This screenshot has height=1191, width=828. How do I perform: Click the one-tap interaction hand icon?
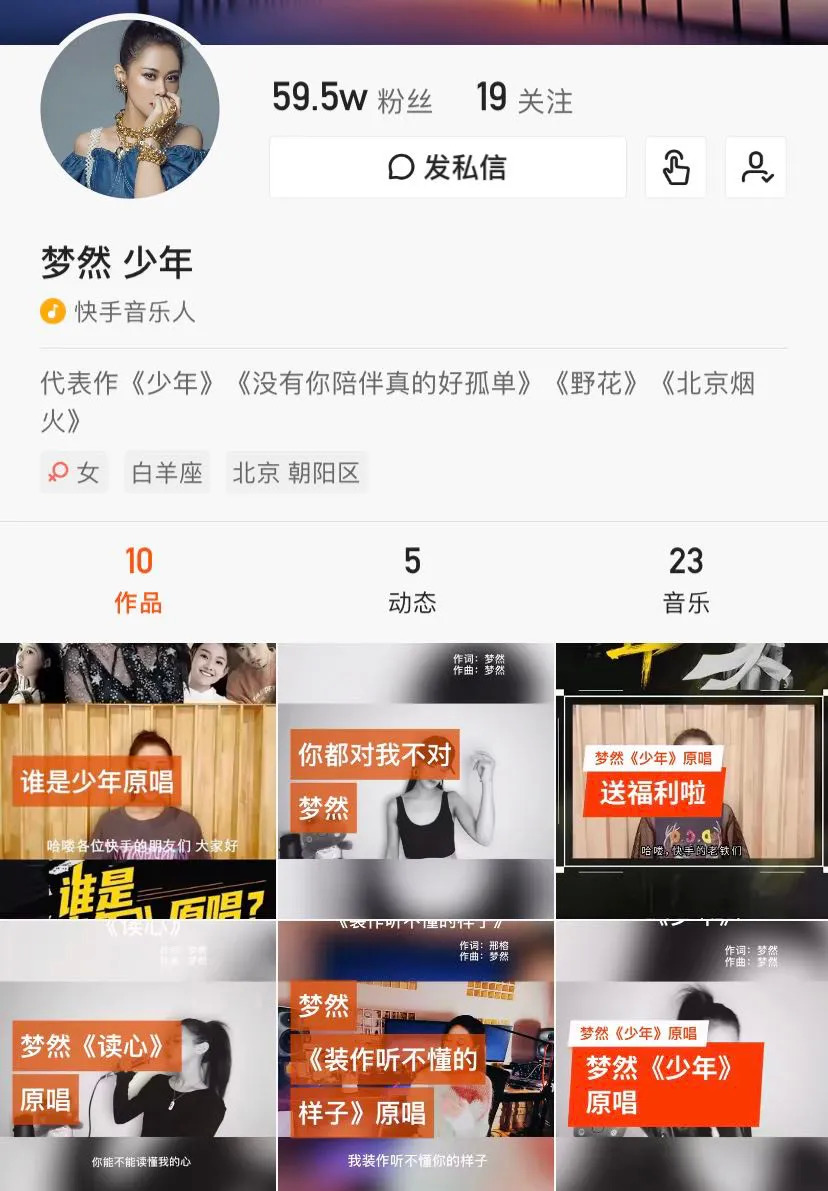[675, 167]
